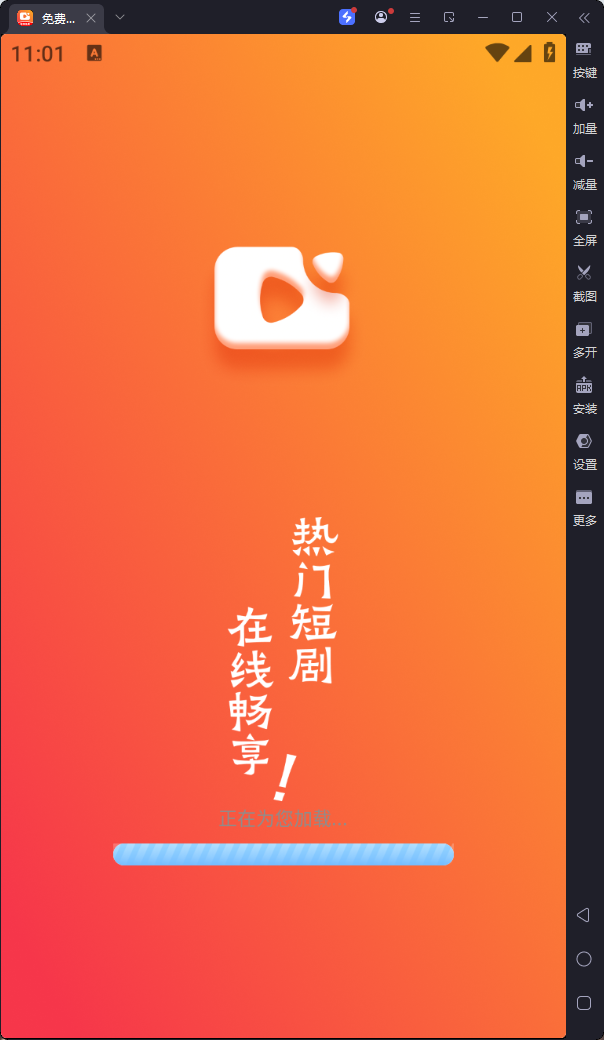
Task: Go to home via circle button
Action: pyautogui.click(x=584, y=959)
